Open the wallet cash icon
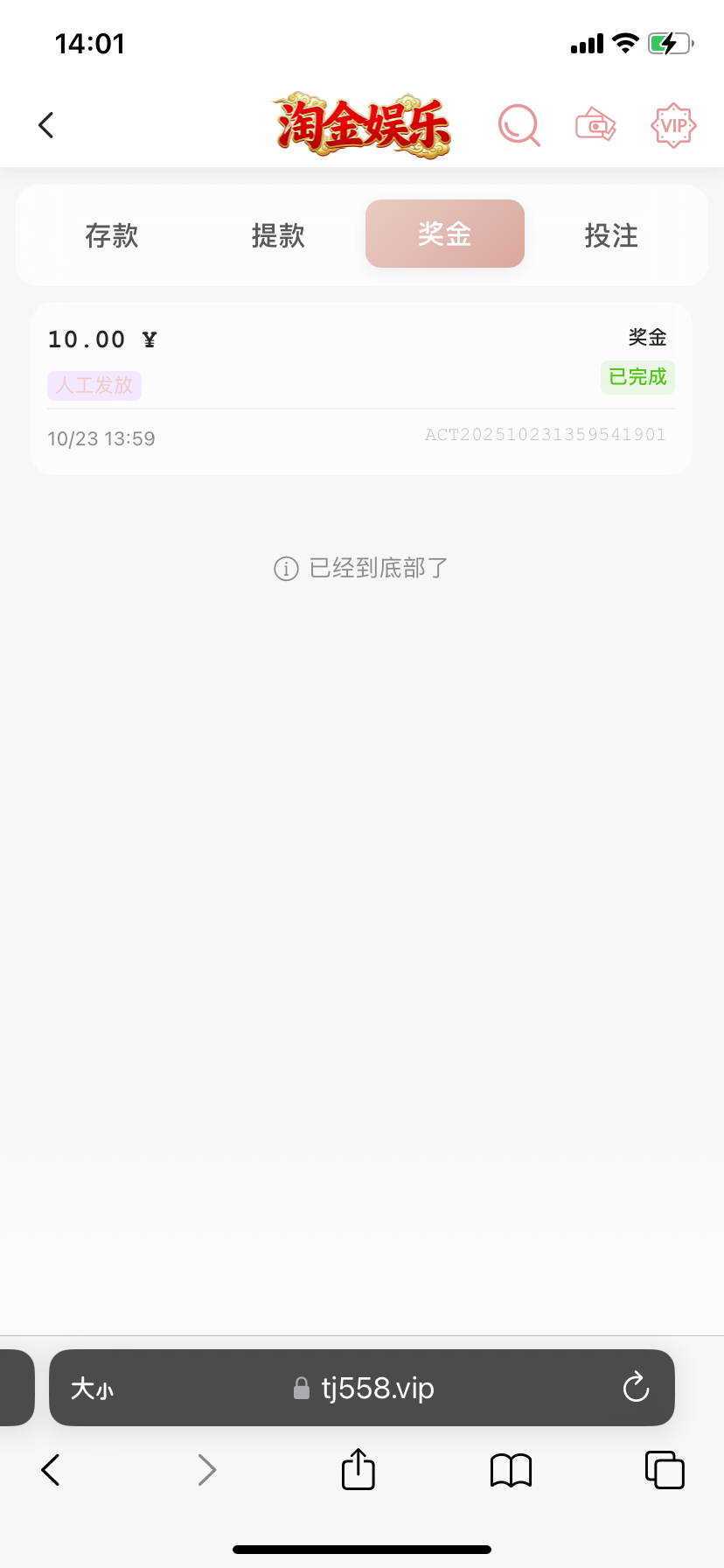Image resolution: width=724 pixels, height=1568 pixels. point(595,125)
